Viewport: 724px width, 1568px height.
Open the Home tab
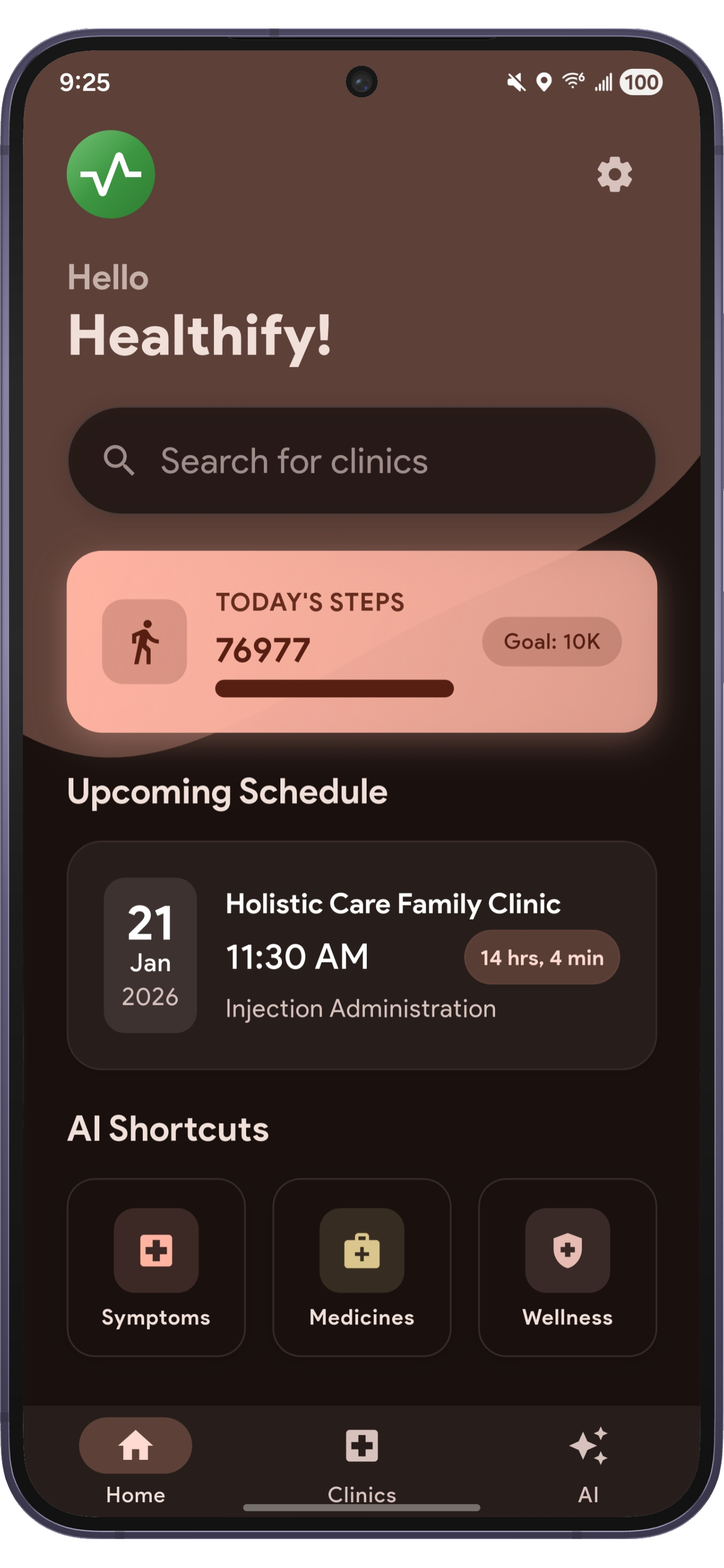pyautogui.click(x=135, y=1473)
